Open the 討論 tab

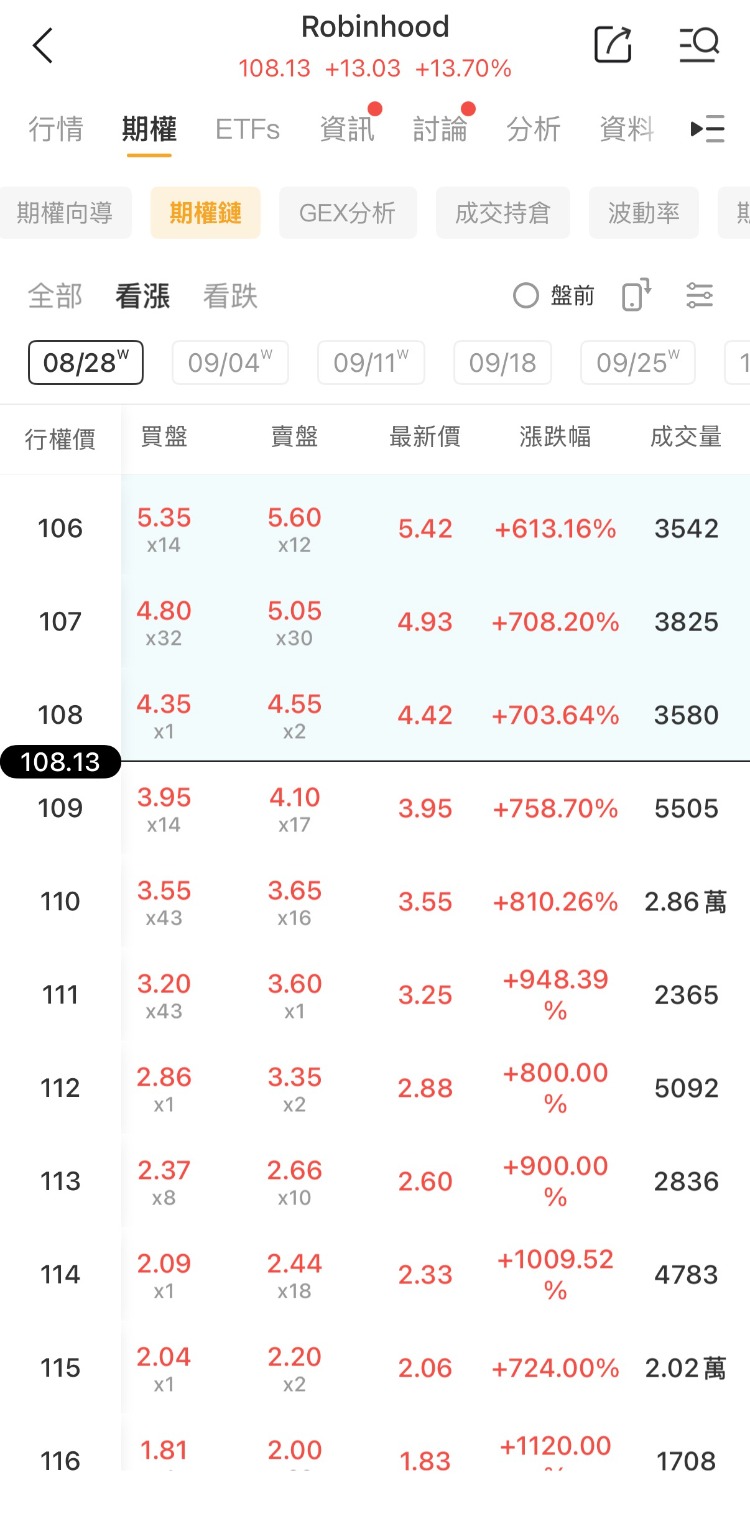coord(440,129)
